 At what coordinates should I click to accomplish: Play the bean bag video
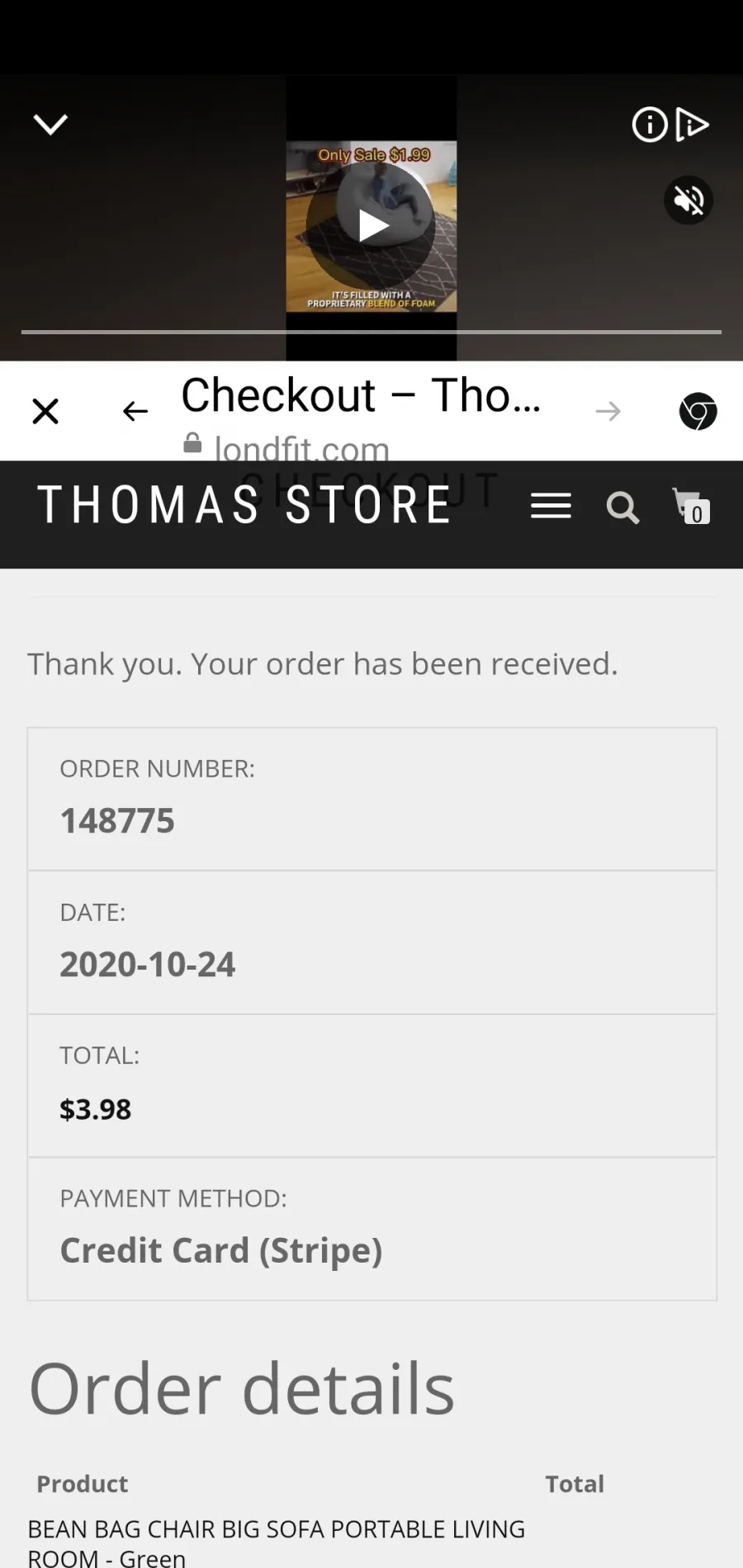click(371, 224)
